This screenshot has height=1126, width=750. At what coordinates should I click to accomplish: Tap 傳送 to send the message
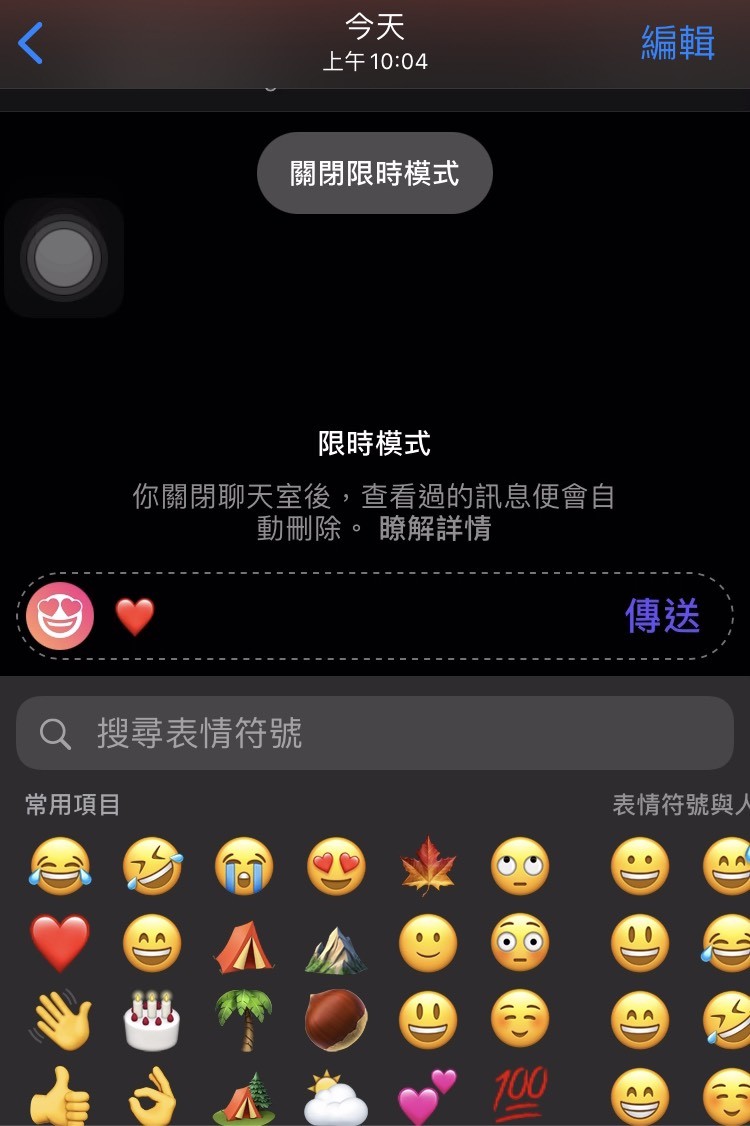click(662, 616)
